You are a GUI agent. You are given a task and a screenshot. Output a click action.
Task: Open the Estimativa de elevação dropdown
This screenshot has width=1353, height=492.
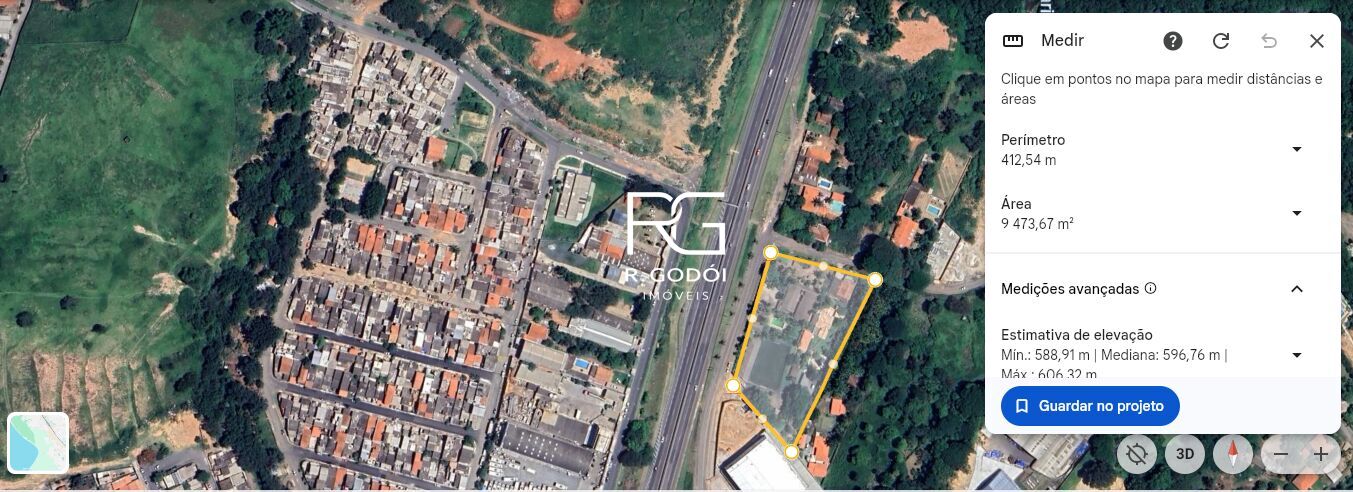click(x=1297, y=355)
